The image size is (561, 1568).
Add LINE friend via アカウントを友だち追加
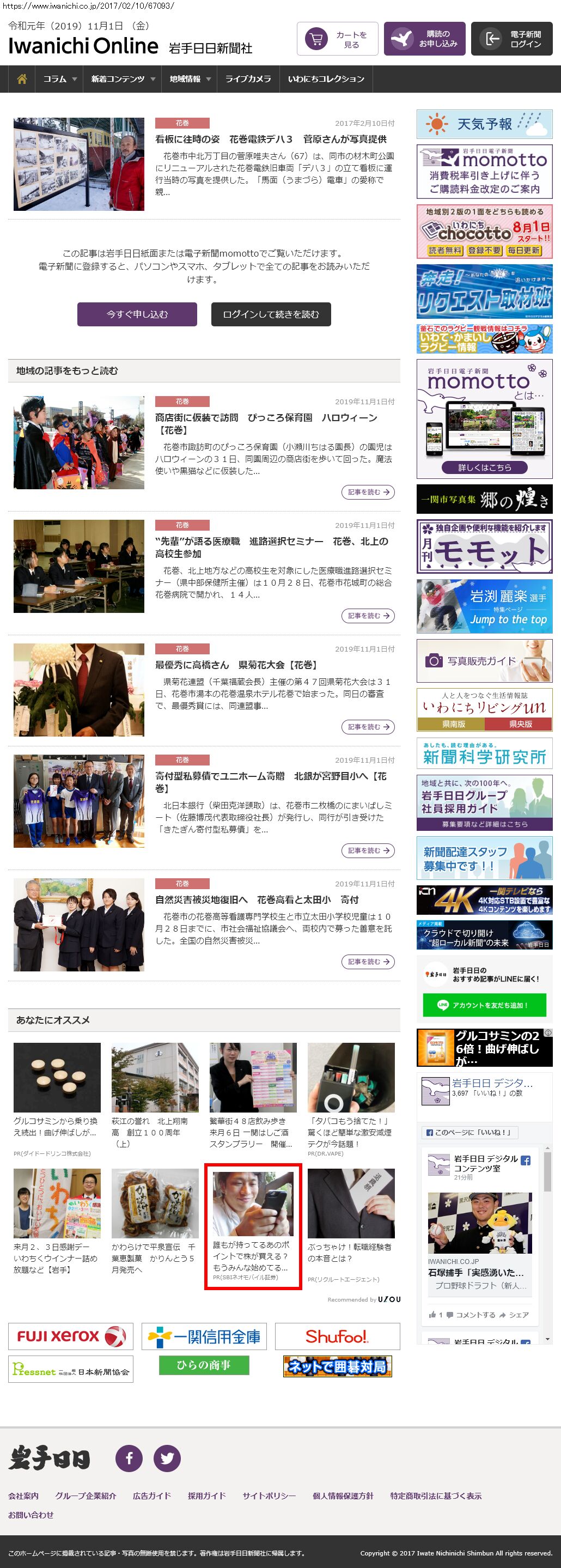[x=484, y=1005]
